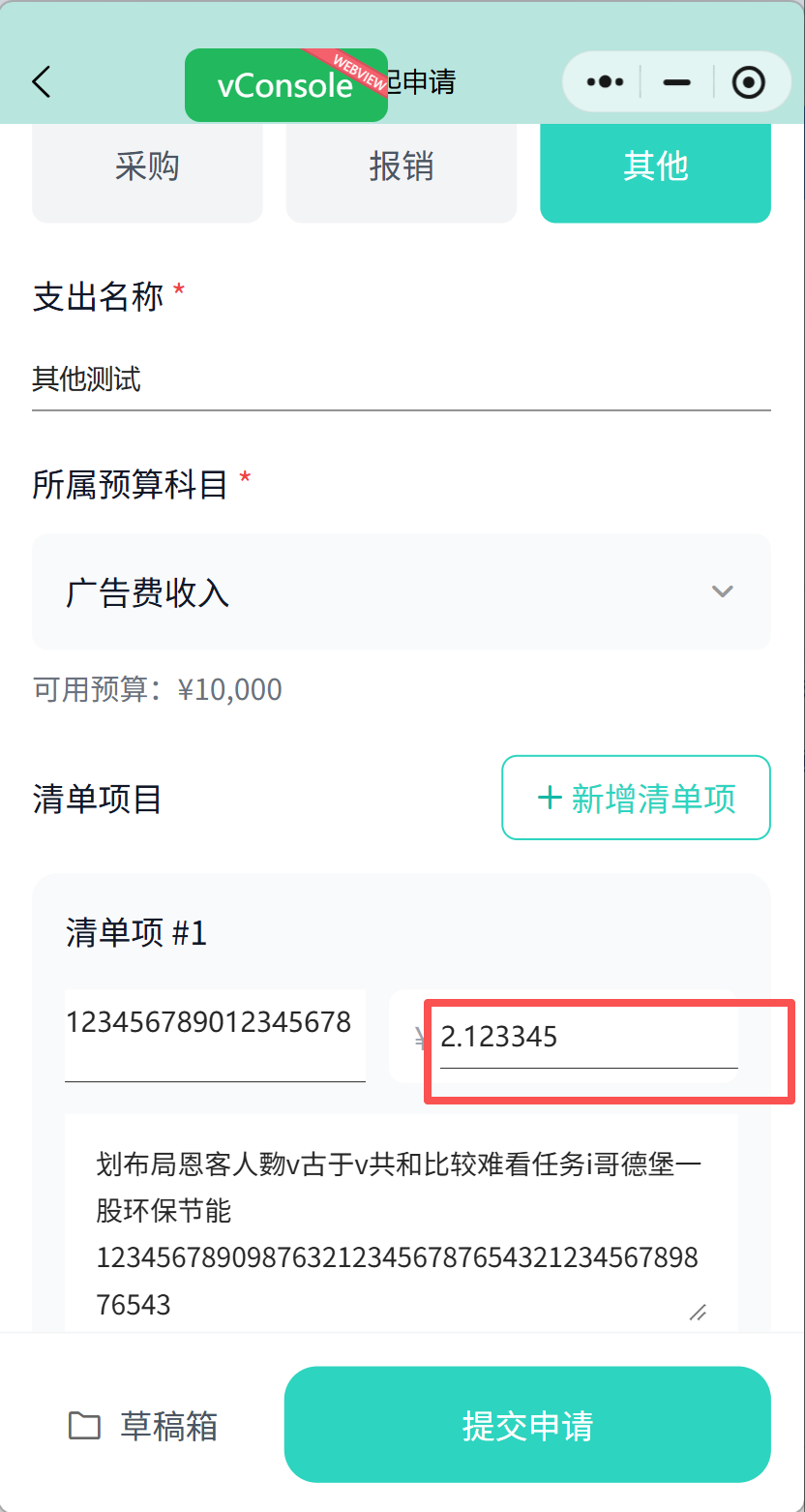Go back using the arrow icon
805x1512 pixels.
[x=41, y=82]
